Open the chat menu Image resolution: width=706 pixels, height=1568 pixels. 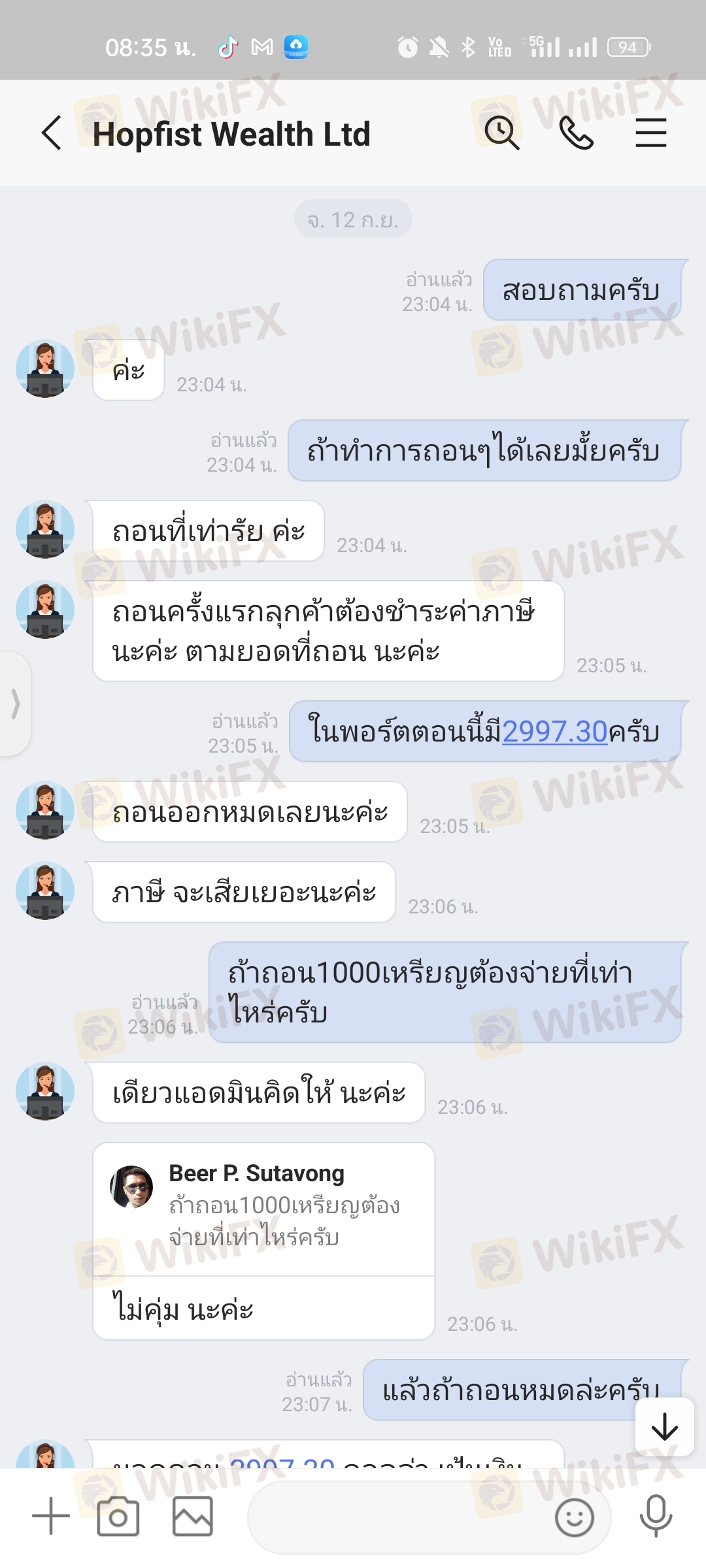pyautogui.click(x=650, y=133)
